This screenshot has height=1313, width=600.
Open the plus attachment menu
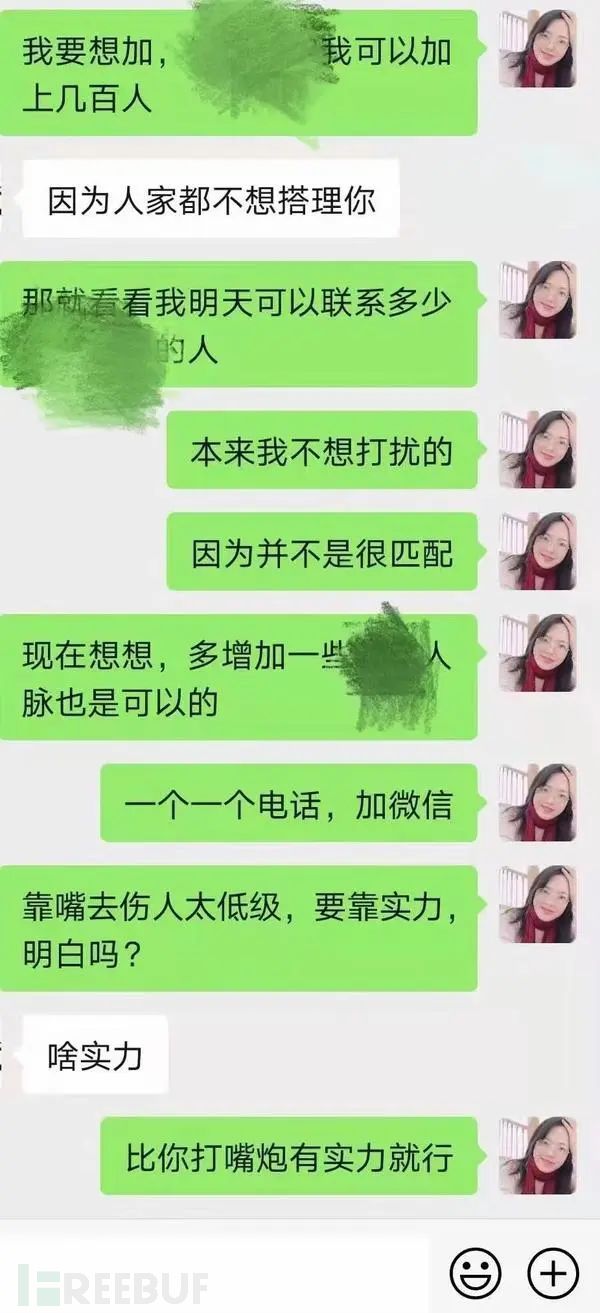pos(552,1274)
